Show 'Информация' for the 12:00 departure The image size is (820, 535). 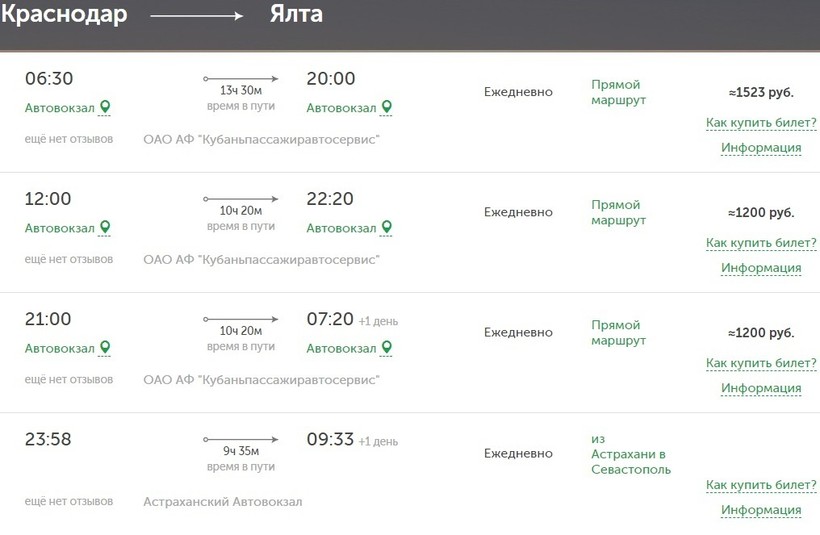761,268
